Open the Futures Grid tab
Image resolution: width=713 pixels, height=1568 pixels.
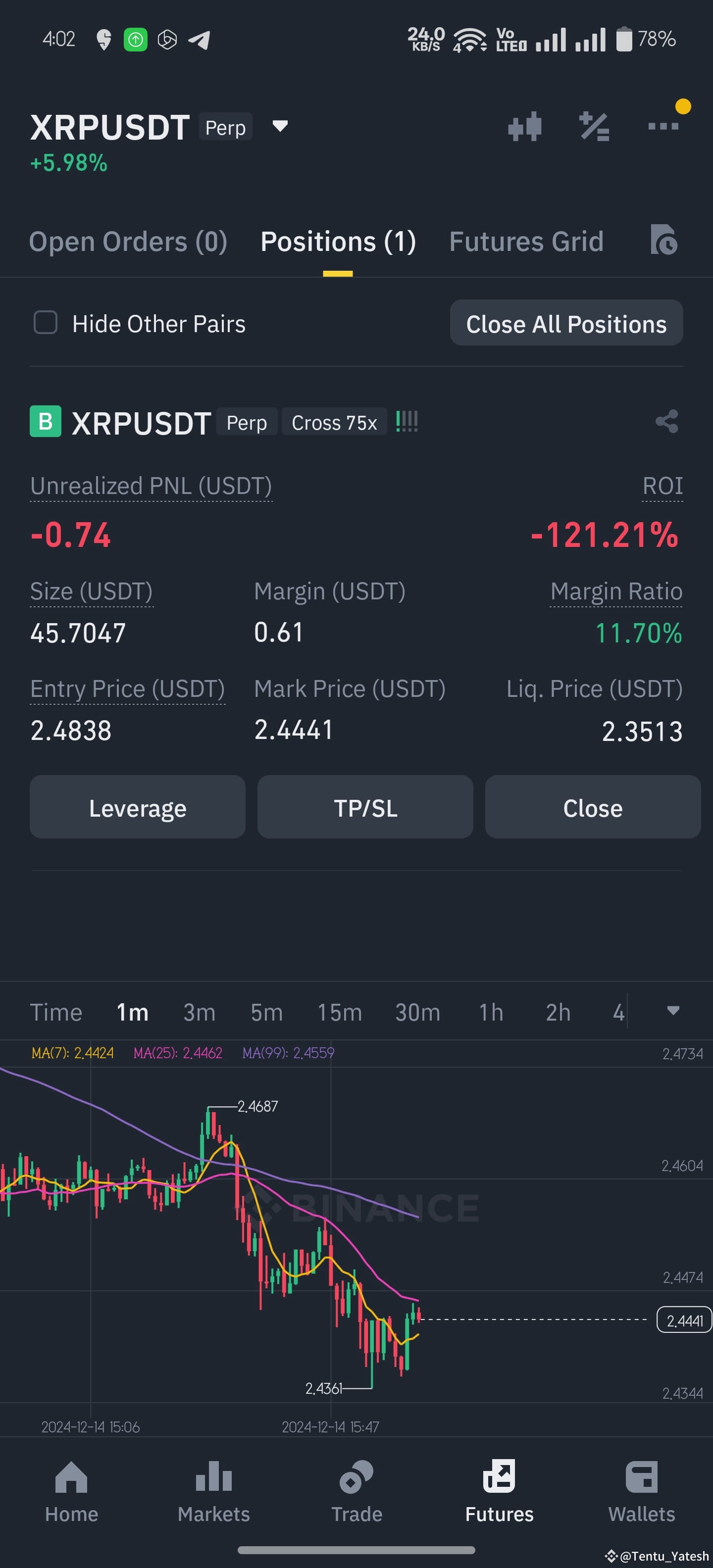point(526,241)
